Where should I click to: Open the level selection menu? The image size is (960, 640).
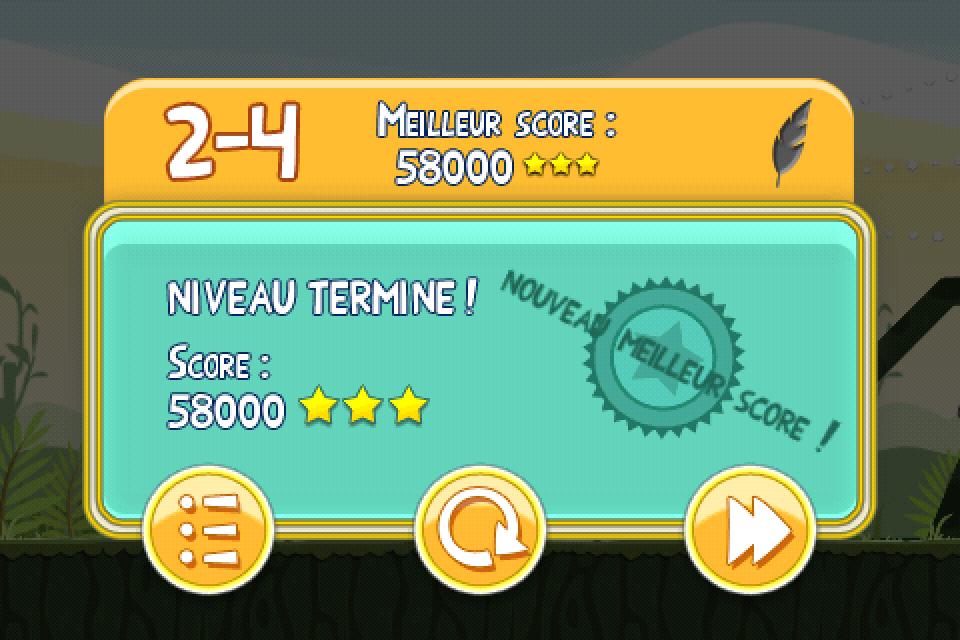pyautogui.click(x=208, y=528)
